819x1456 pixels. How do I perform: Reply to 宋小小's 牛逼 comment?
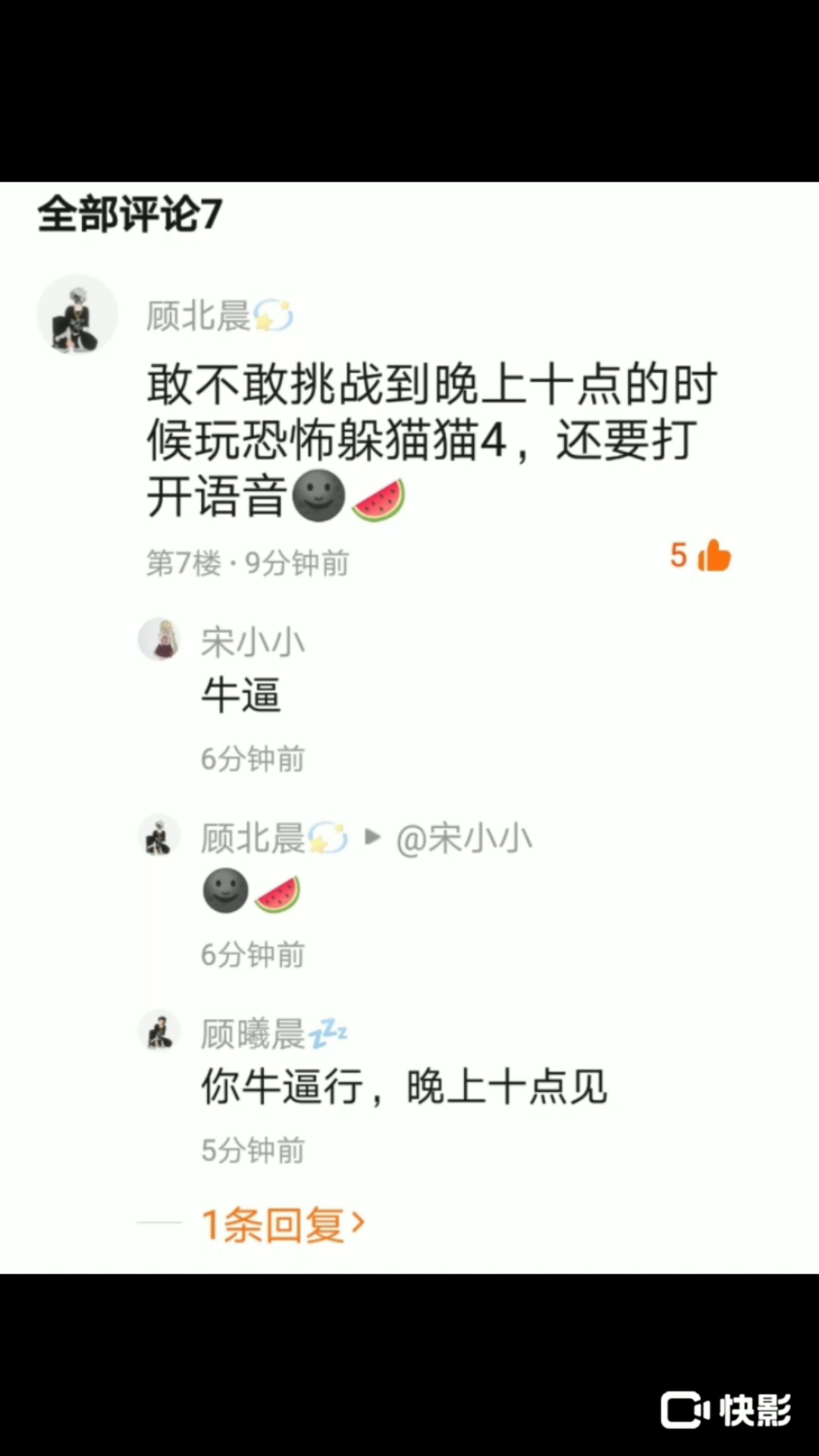(x=241, y=695)
